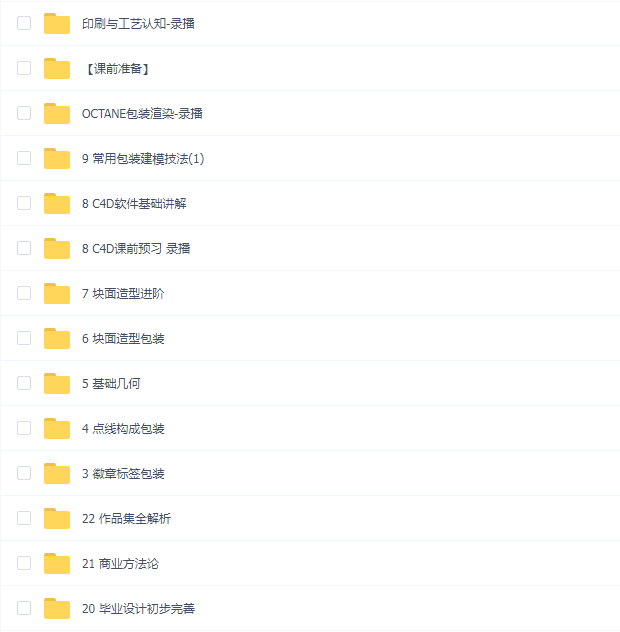The height and width of the screenshot is (632, 620).
Task: Open the 9 常用包装建模技法(1) folder
Action: click(143, 158)
